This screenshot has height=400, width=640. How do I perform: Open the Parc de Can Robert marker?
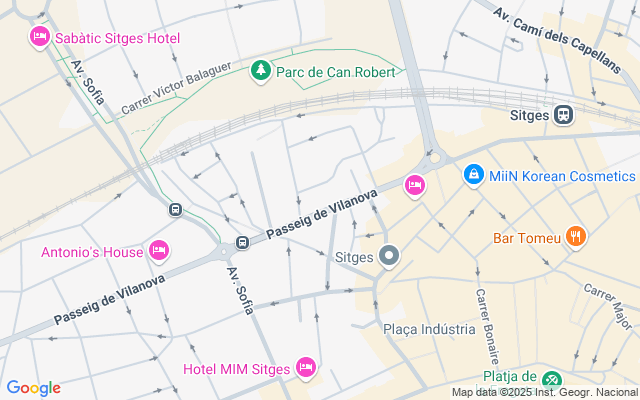point(261,70)
